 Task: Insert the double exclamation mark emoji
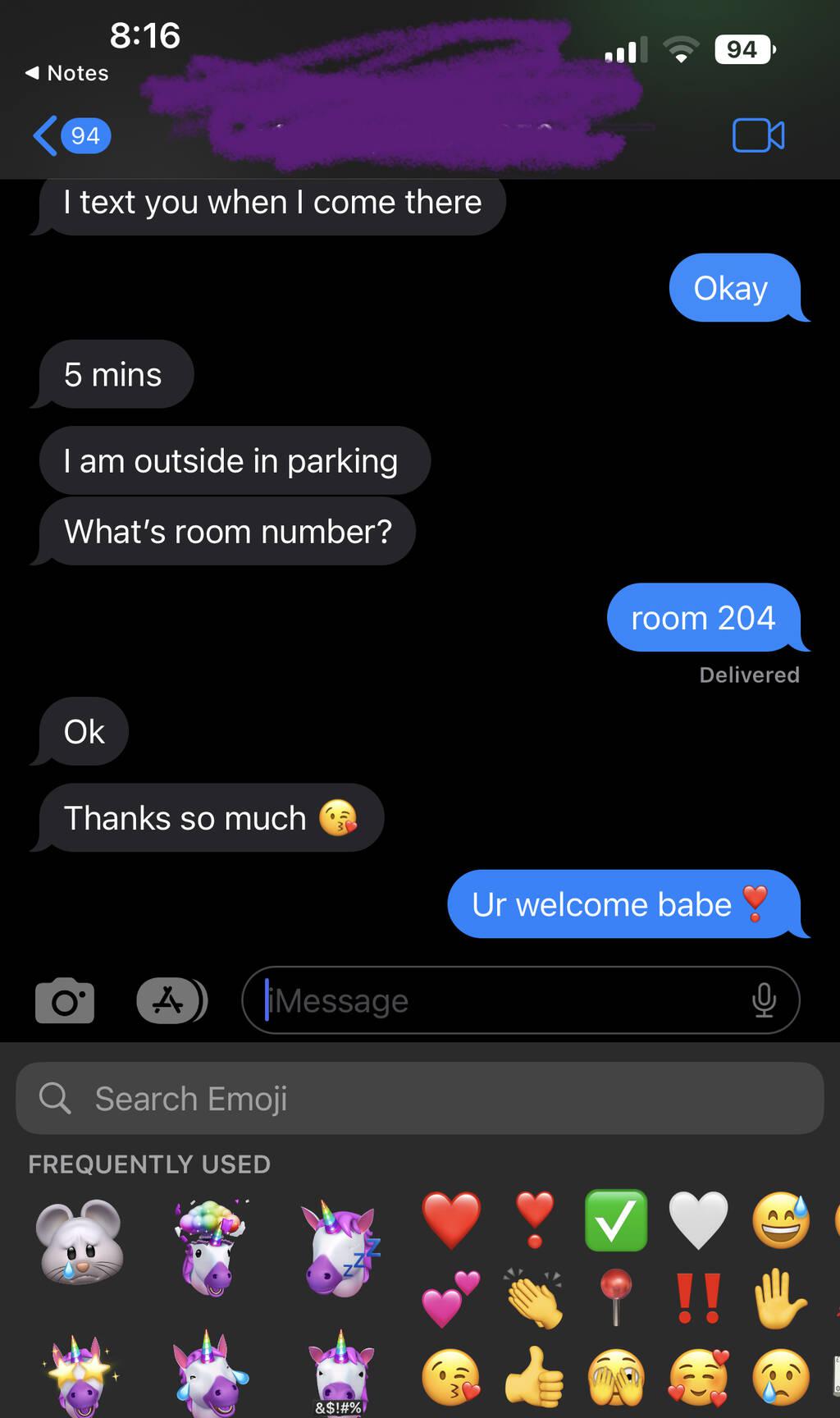[698, 1299]
